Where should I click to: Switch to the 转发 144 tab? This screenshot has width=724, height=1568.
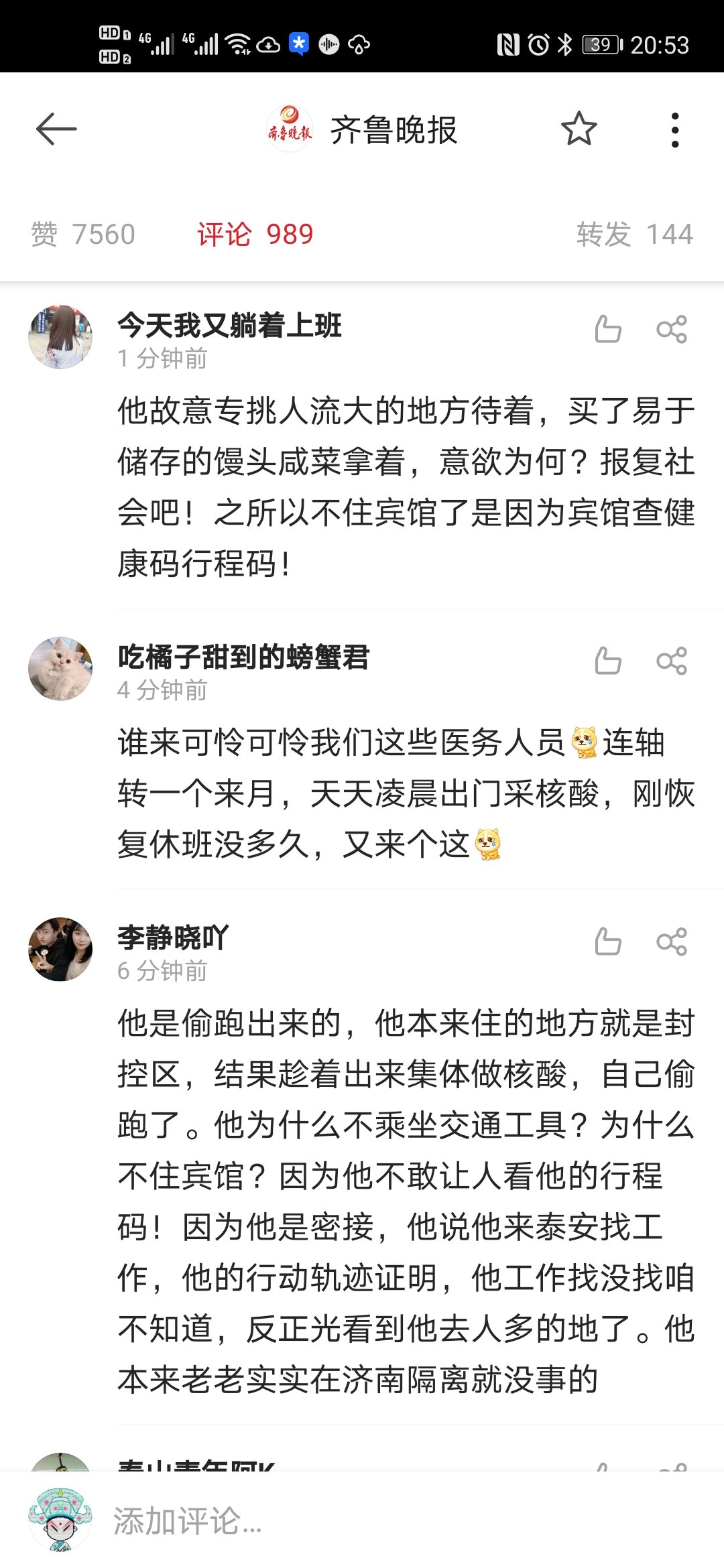click(x=634, y=235)
